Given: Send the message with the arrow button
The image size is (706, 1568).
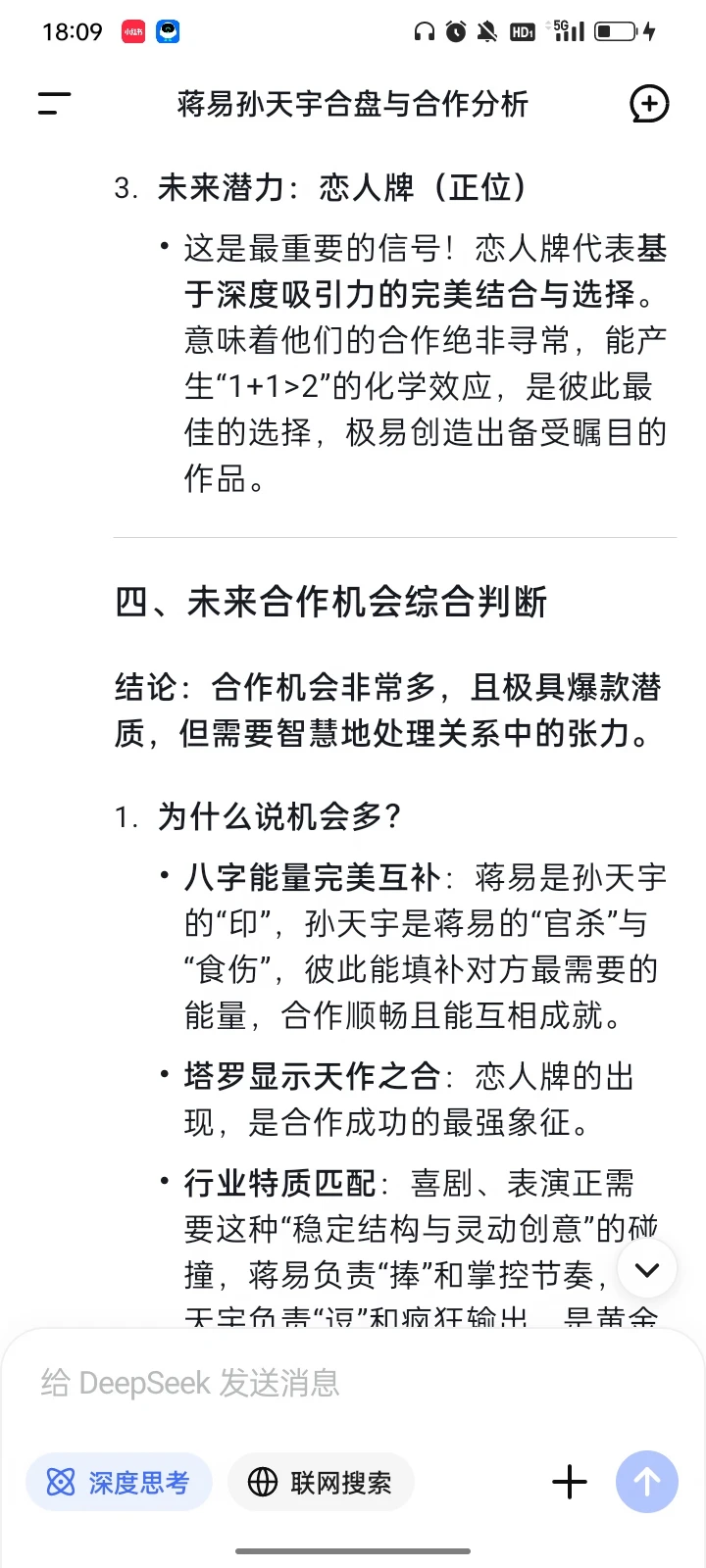Looking at the screenshot, I should pyautogui.click(x=647, y=1482).
